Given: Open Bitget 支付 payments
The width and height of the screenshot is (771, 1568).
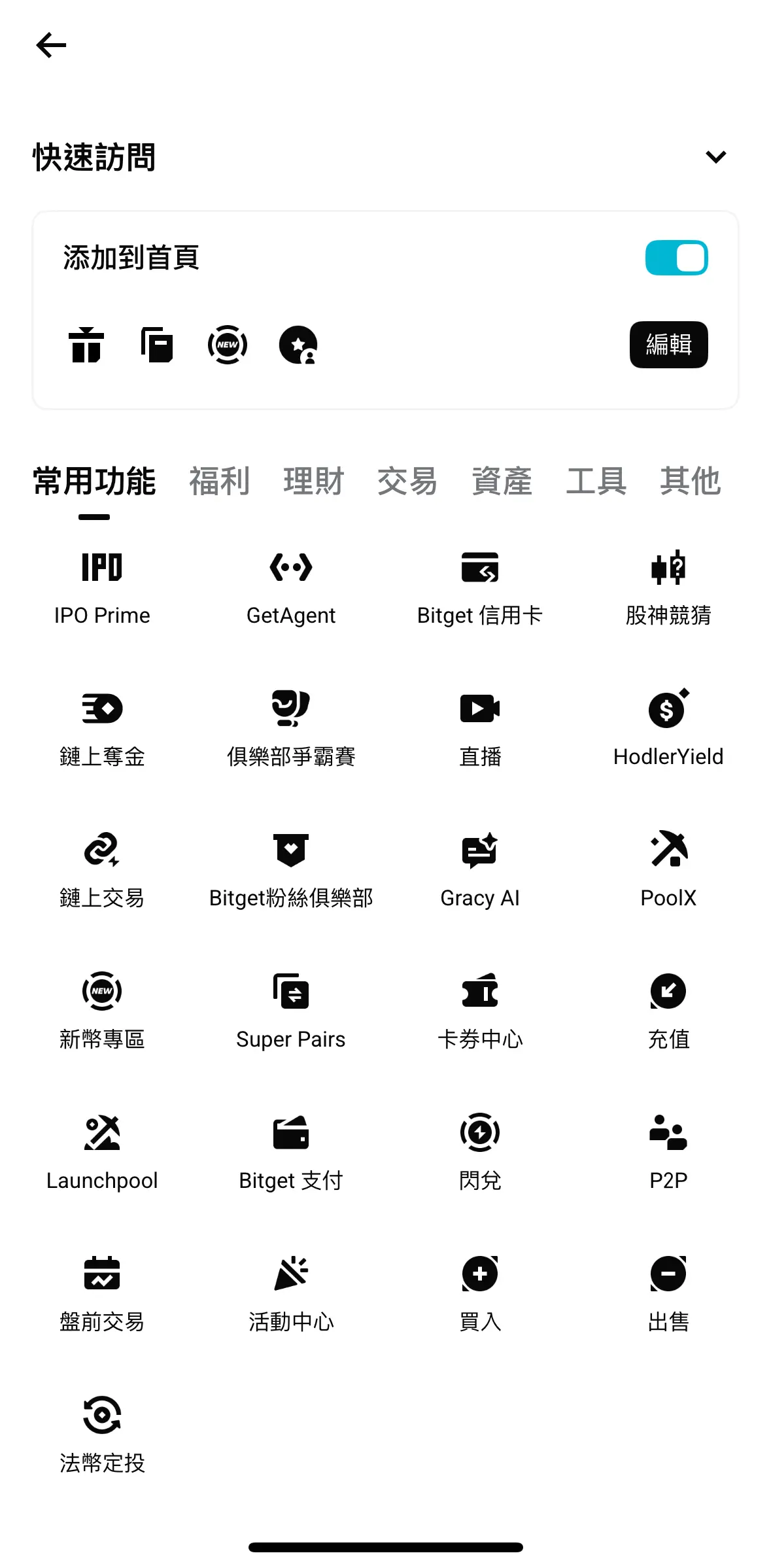Looking at the screenshot, I should pyautogui.click(x=291, y=1153).
